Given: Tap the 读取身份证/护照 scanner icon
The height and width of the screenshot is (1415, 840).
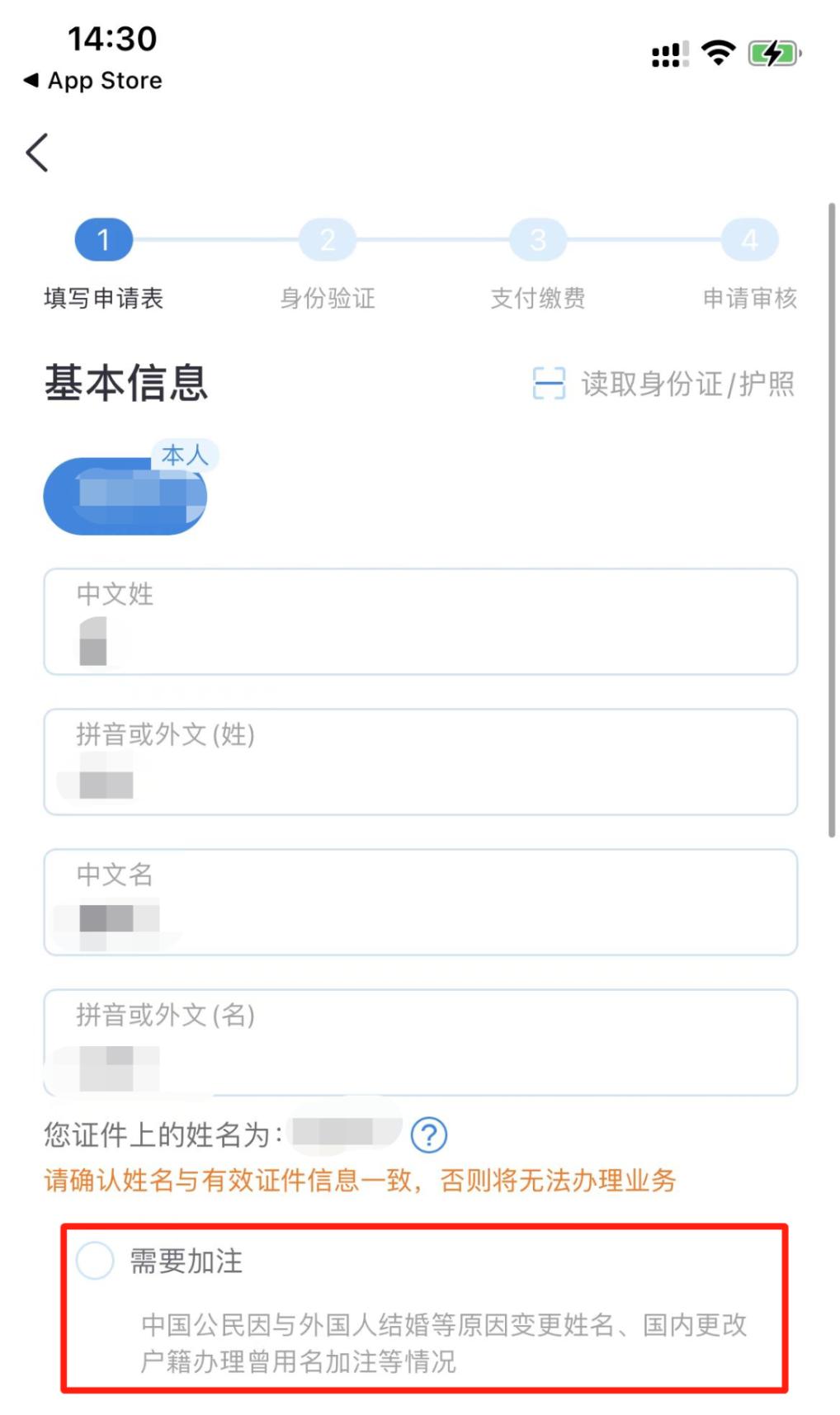Looking at the screenshot, I should click(547, 383).
